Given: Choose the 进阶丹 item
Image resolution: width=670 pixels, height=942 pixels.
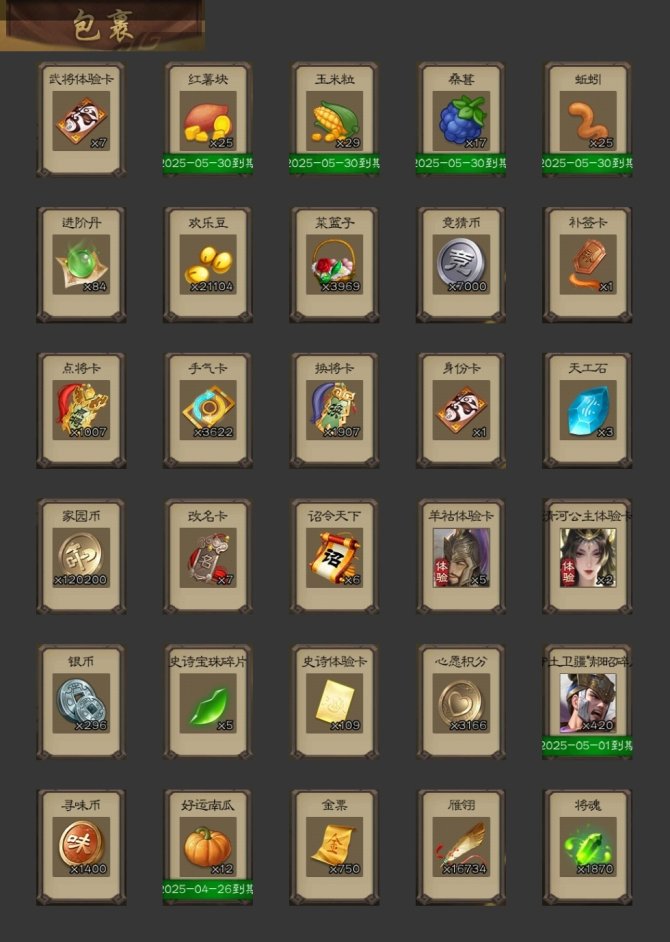Looking at the screenshot, I should pos(81,266).
